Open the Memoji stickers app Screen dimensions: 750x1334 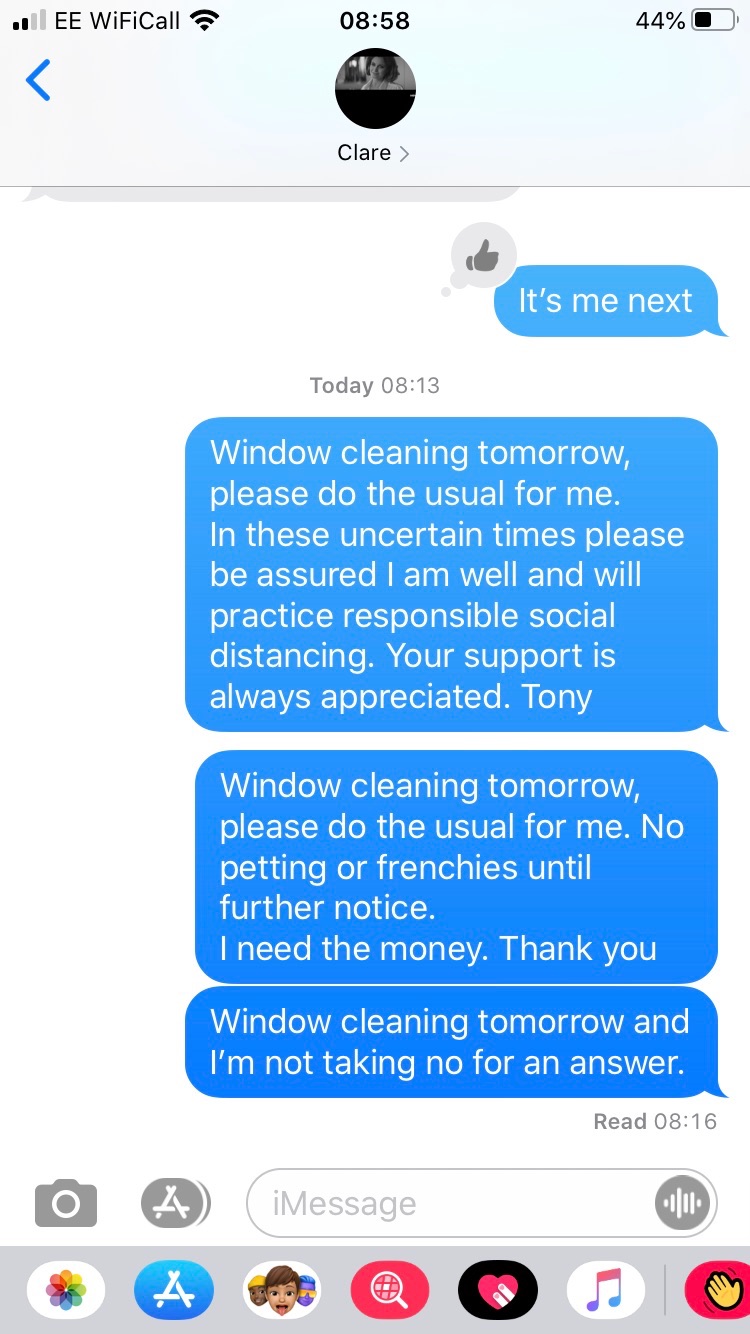click(283, 1290)
